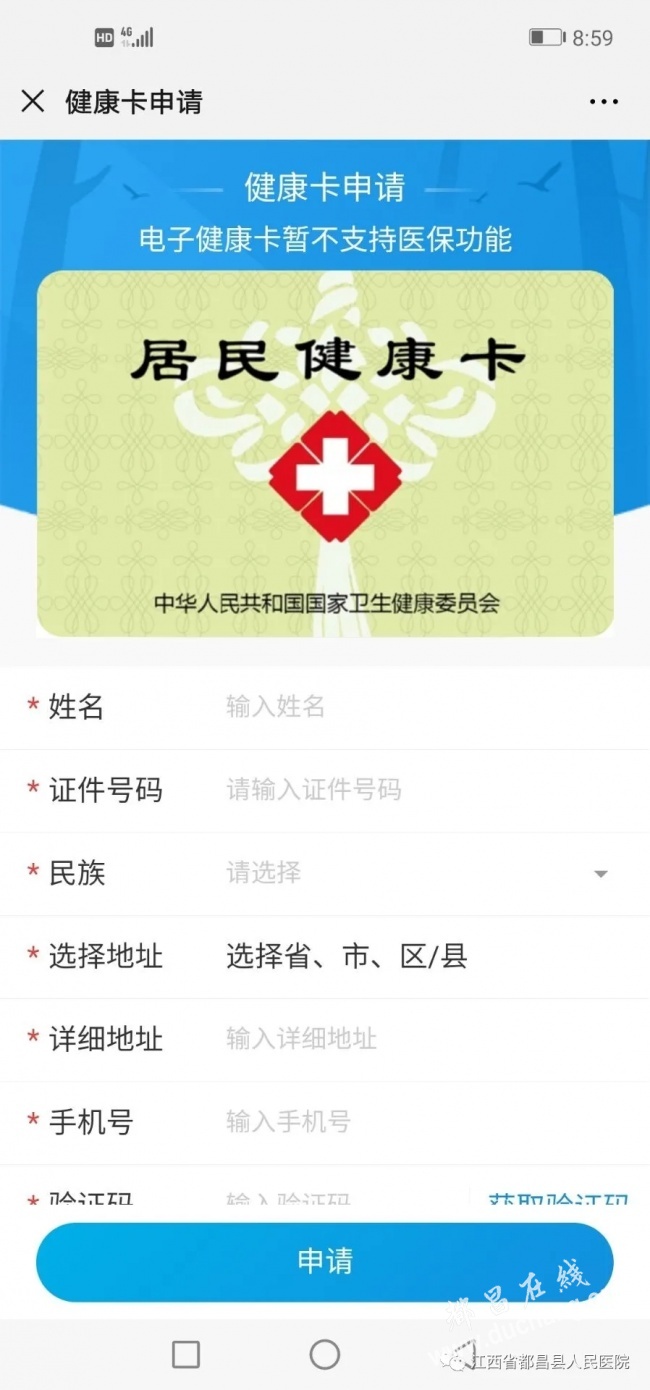Viewport: 650px width, 1390px height.
Task: Go to the home screen via circle button
Action: [x=324, y=1354]
